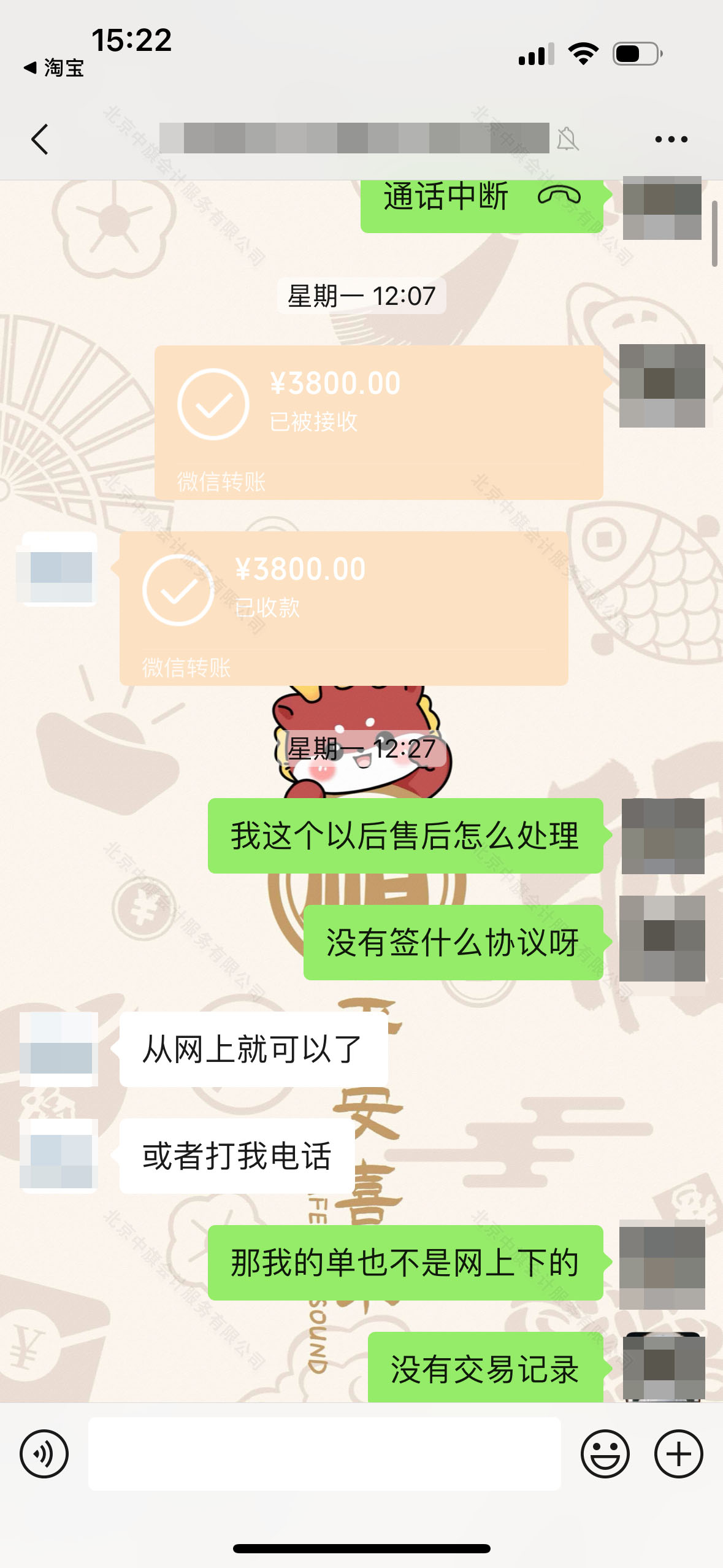Viewport: 723px width, 1568px height.
Task: Open my avatar beside 我这个以后售后怎么处理
Action: (662, 836)
